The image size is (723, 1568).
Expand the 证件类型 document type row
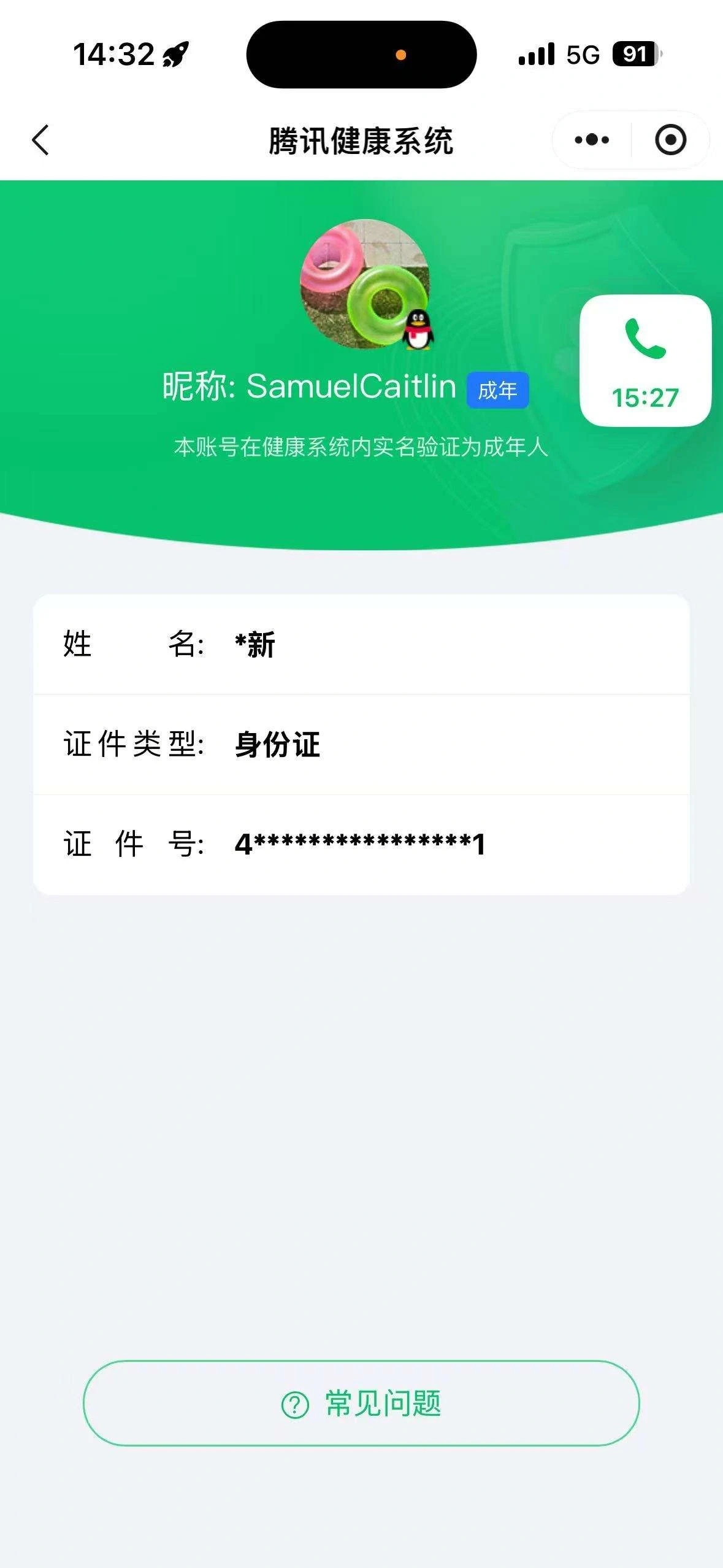362,745
